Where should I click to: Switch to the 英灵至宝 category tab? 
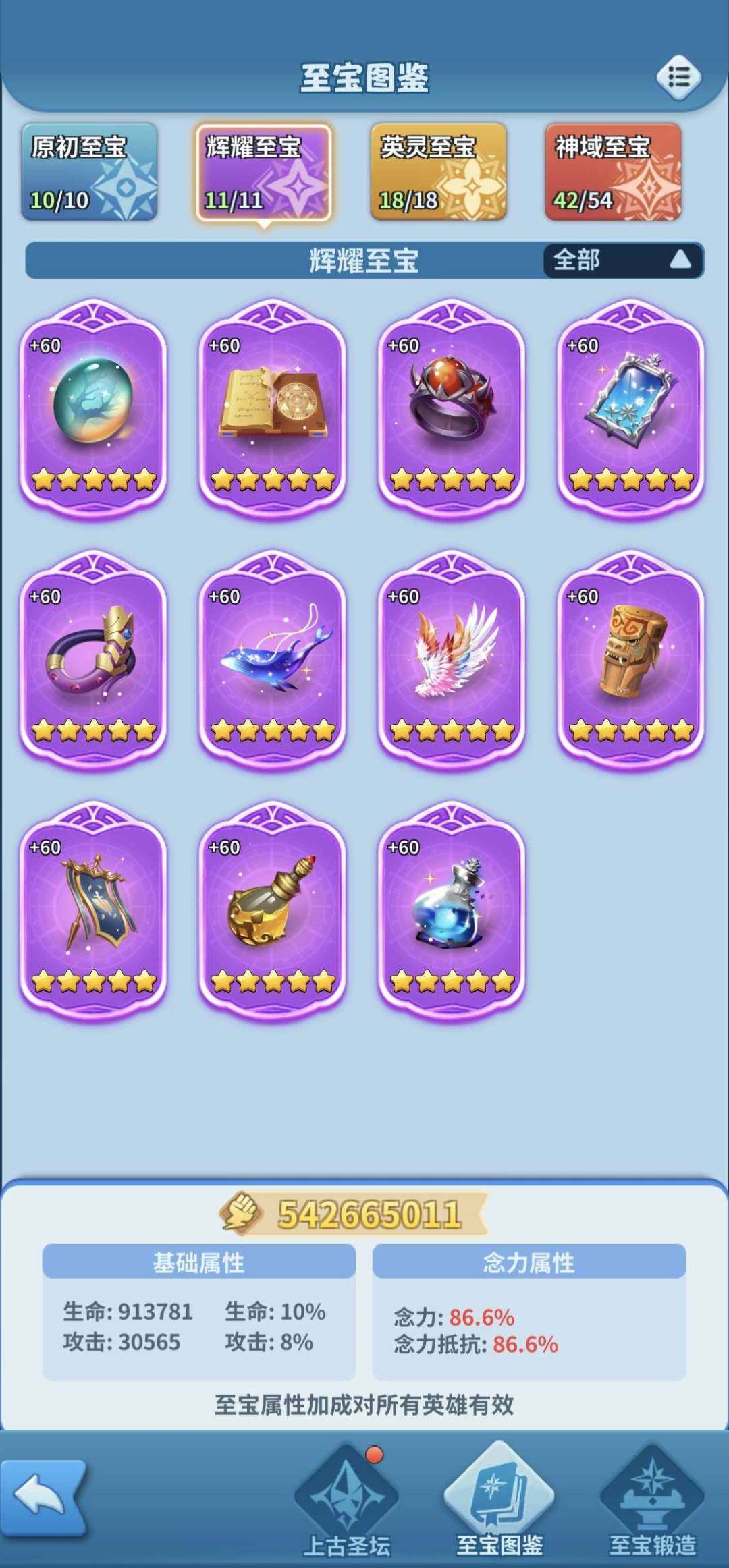pos(439,172)
